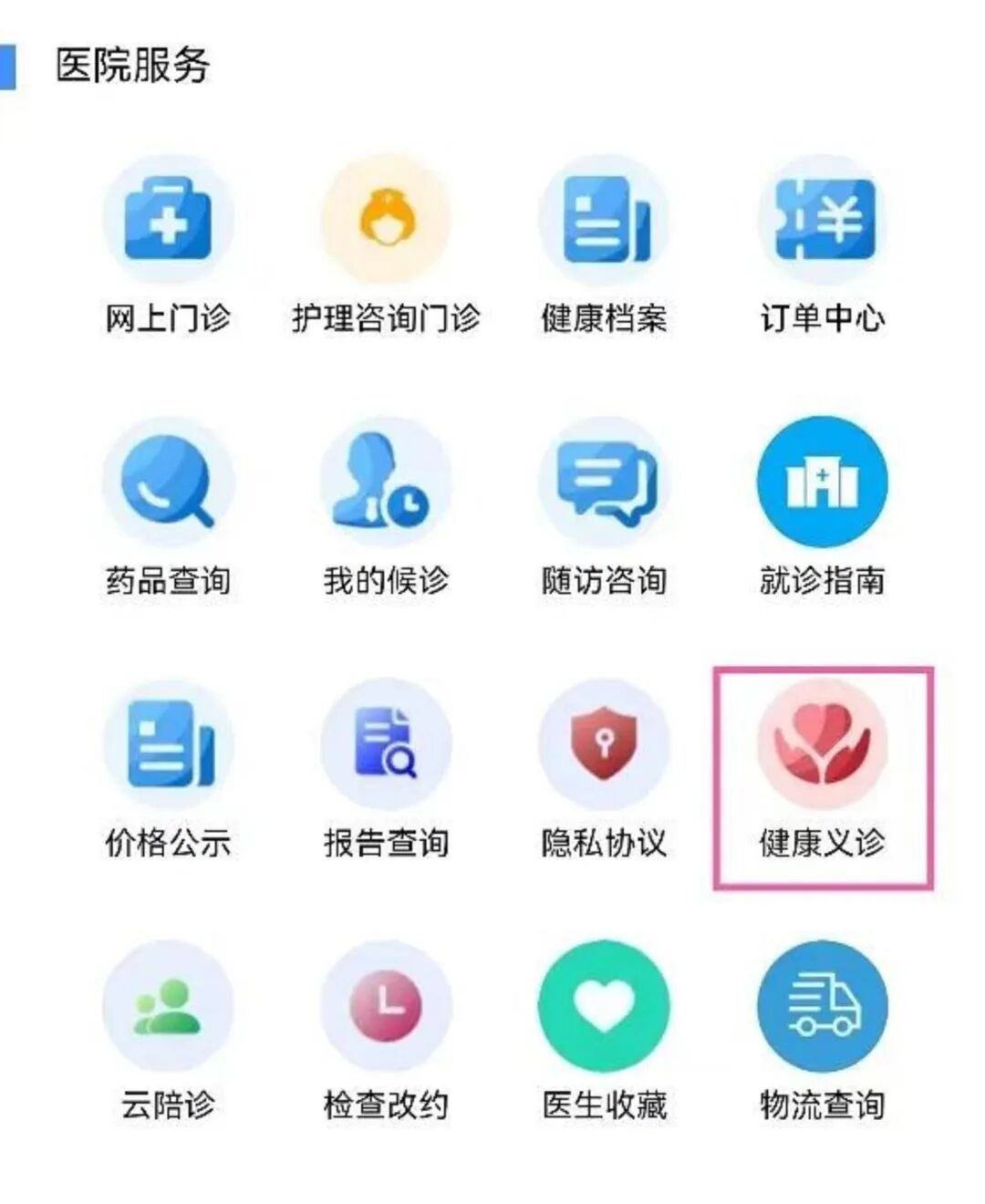View 医生收藏 saved doctors

pos(604,1007)
